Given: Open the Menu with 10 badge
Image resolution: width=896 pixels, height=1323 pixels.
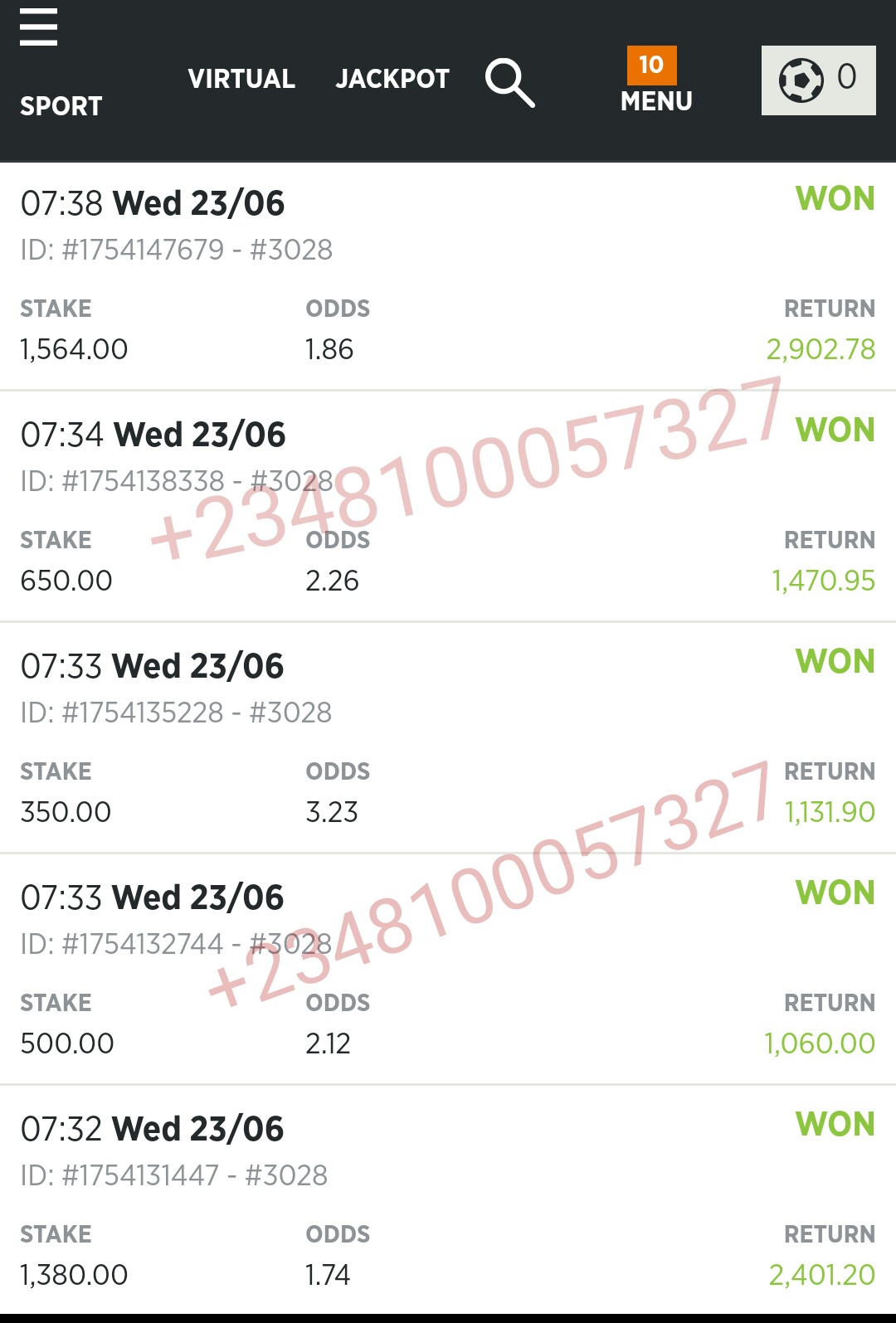Looking at the screenshot, I should pos(655,80).
